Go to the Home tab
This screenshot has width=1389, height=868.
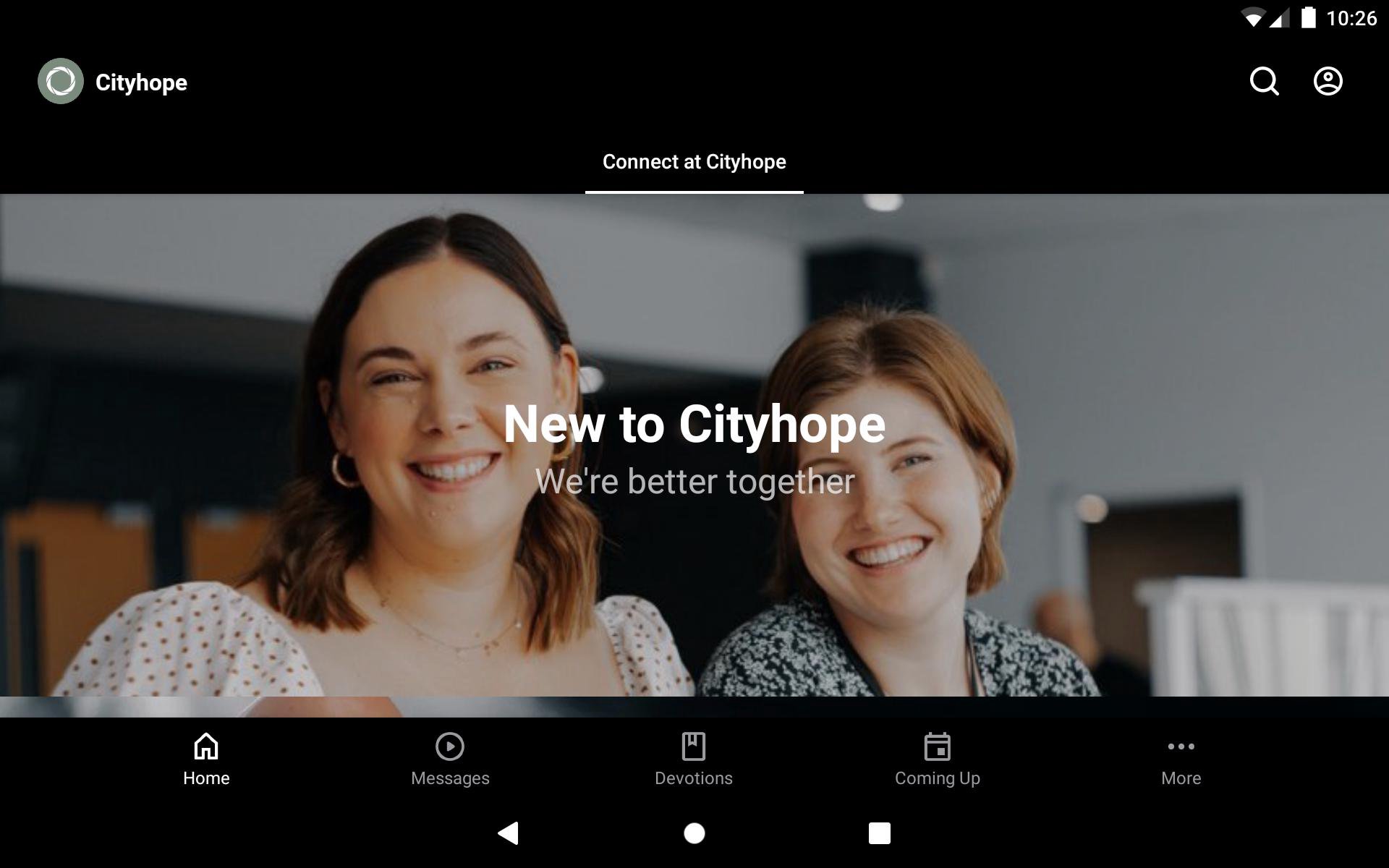[206, 759]
